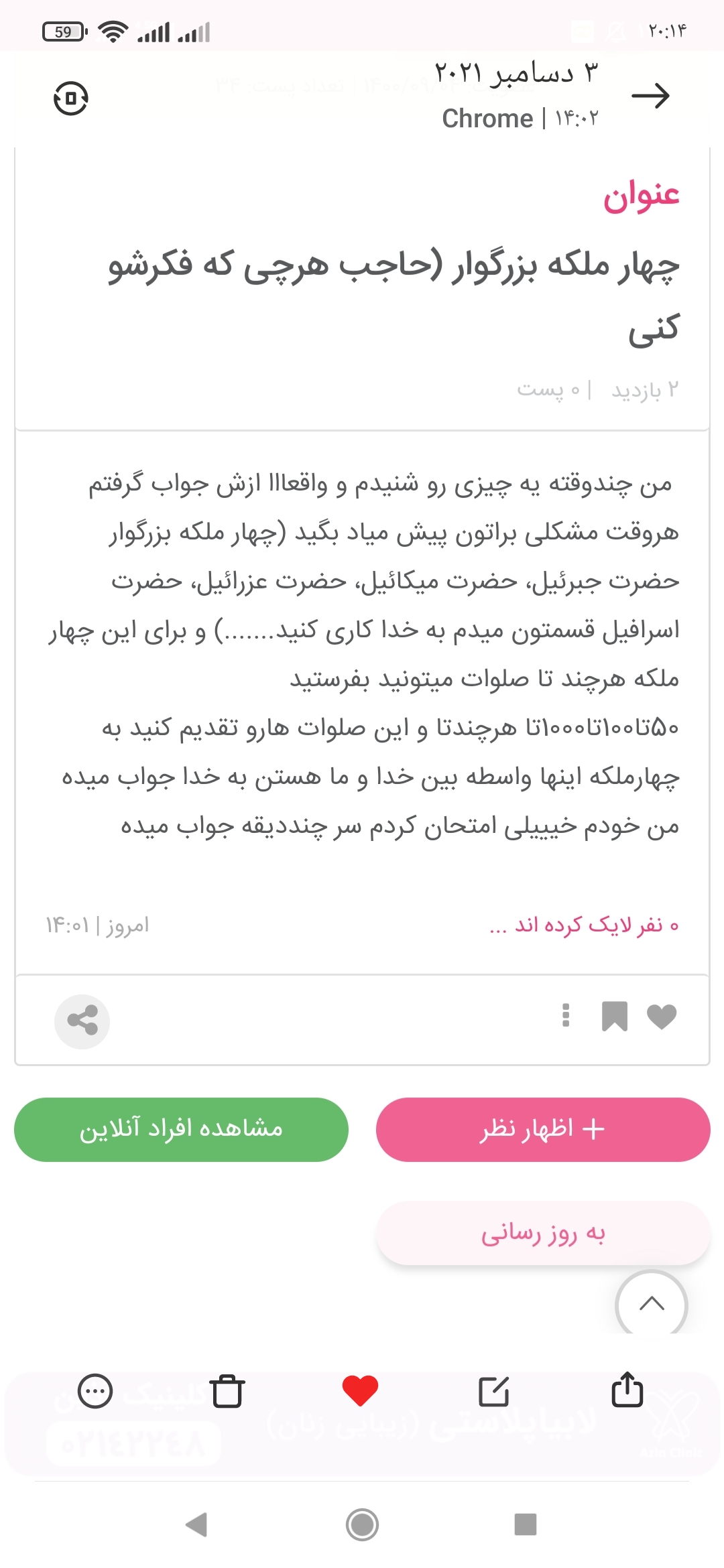Go to the home screen

(362, 1524)
